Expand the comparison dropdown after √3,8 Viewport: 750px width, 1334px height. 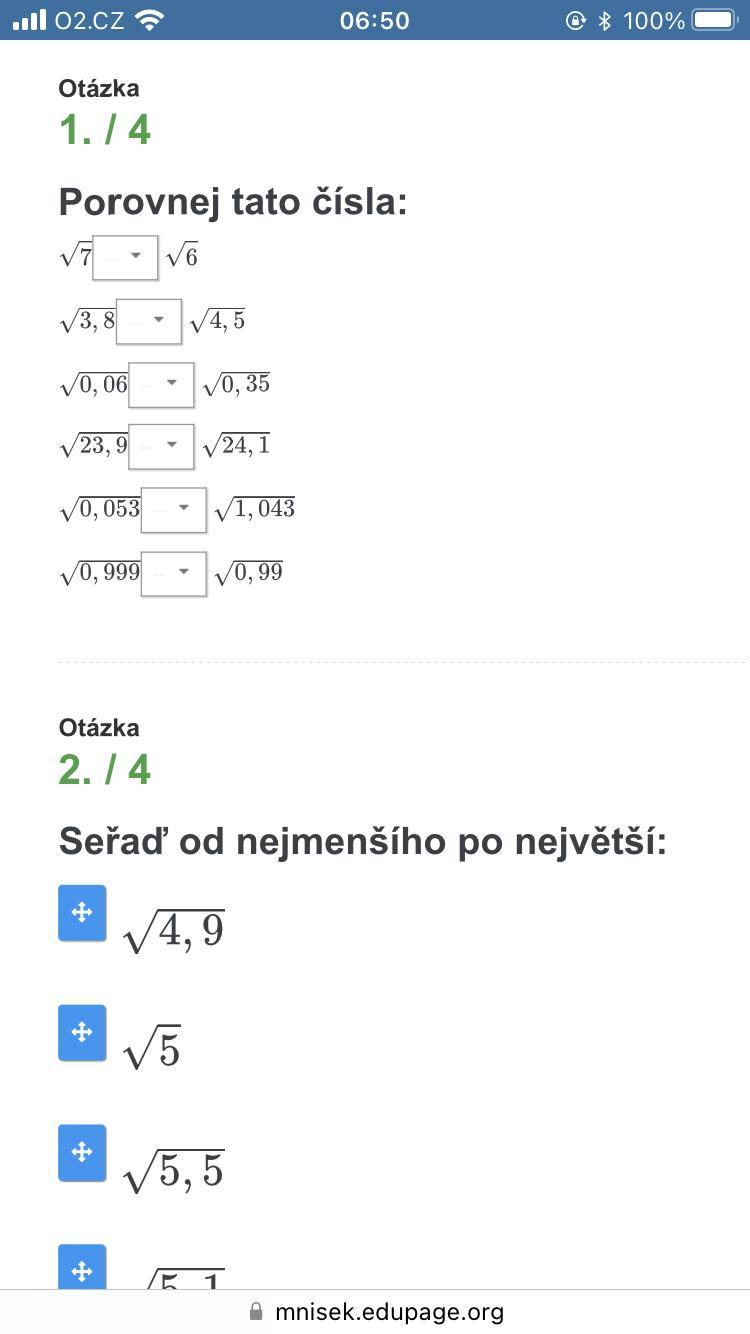(149, 320)
